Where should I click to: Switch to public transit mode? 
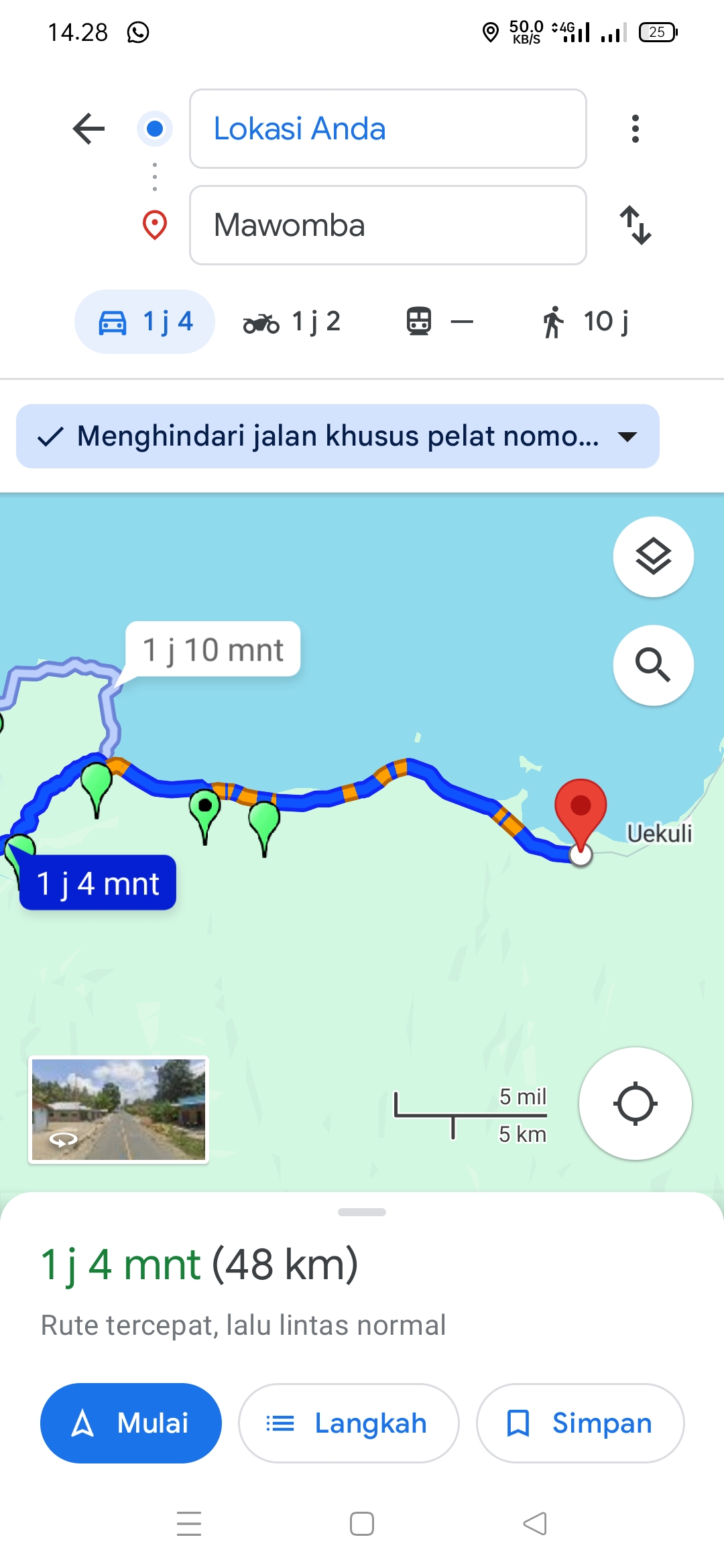[x=439, y=322]
